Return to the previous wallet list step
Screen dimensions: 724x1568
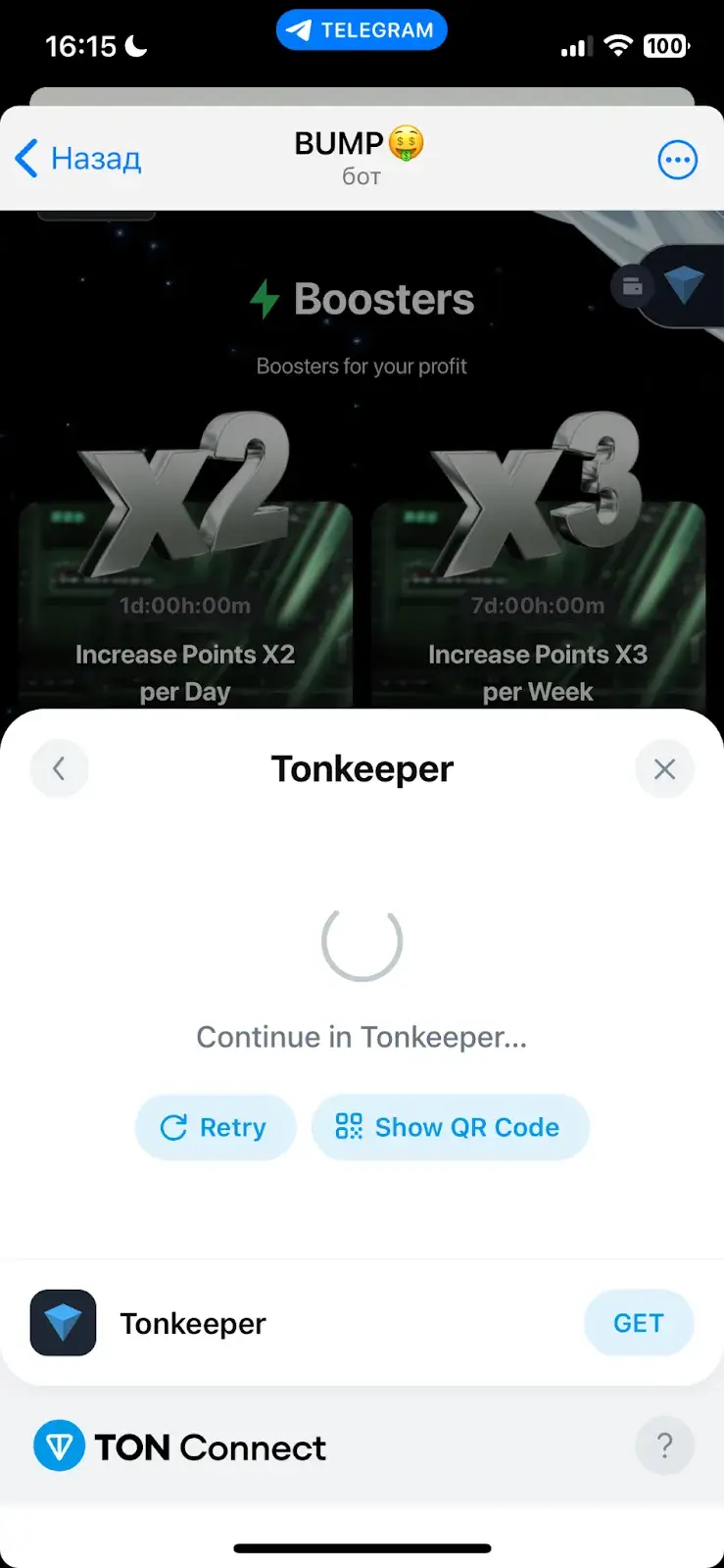(x=59, y=769)
